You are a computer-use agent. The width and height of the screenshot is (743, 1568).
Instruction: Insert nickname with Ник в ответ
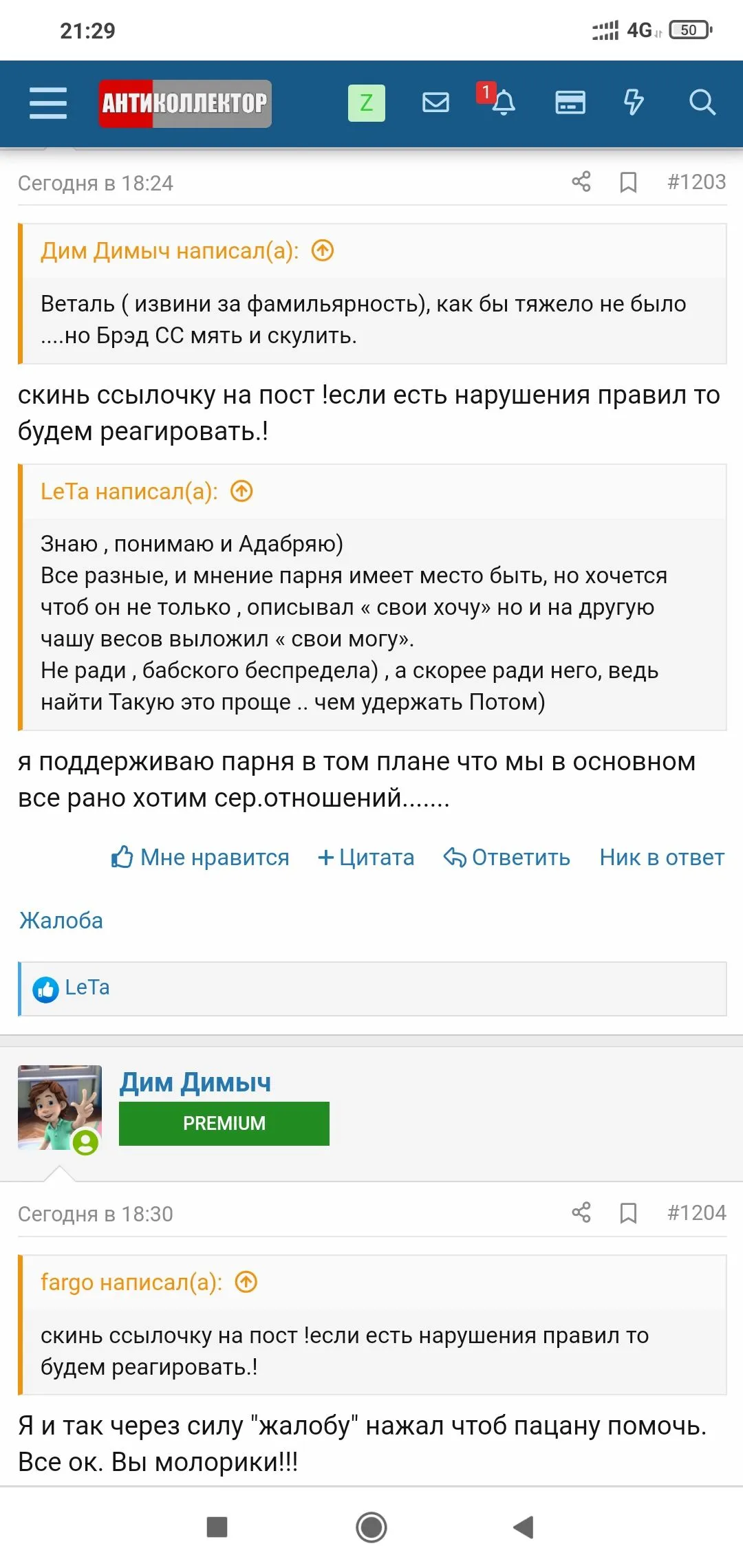(x=662, y=858)
